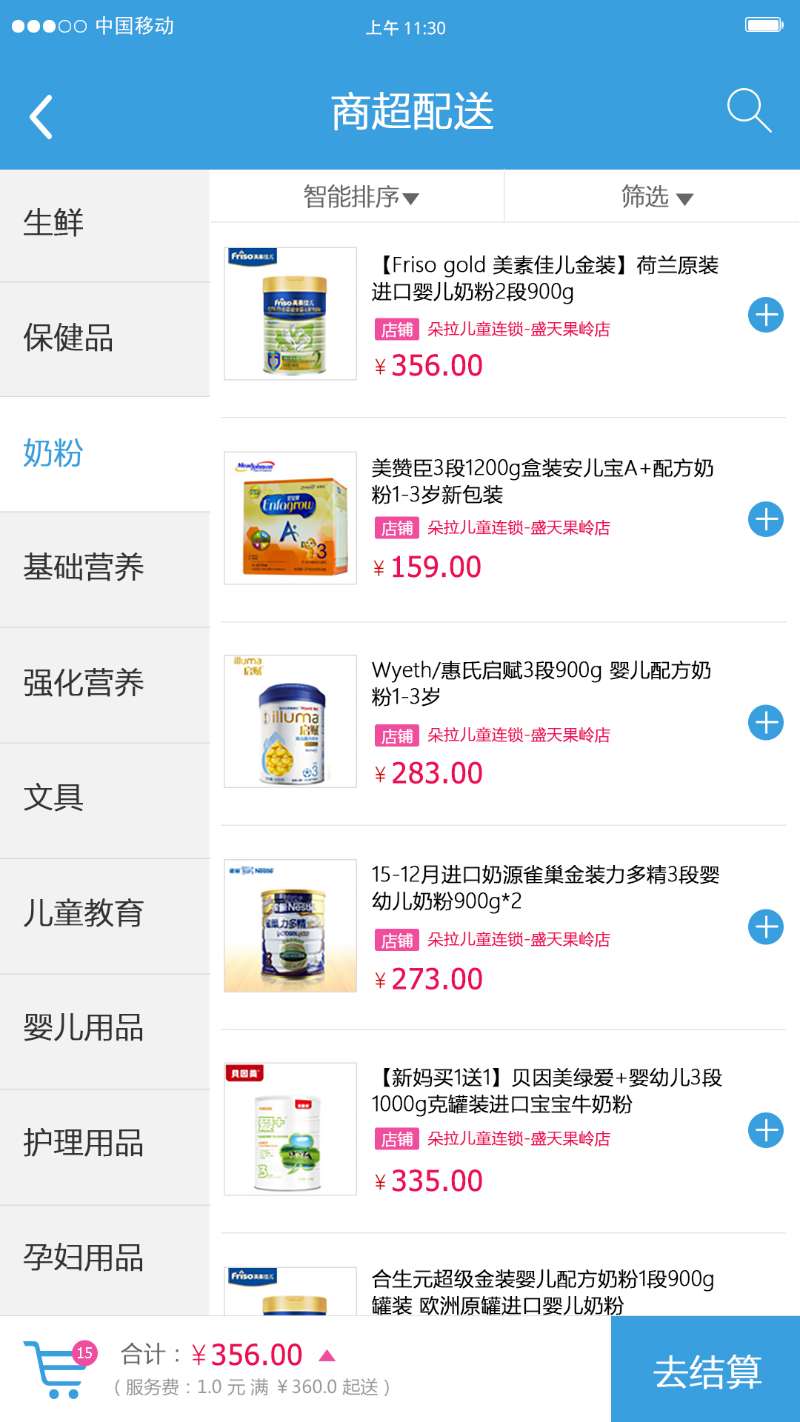
Task: Select the 生鲜 category
Action: click(x=54, y=223)
